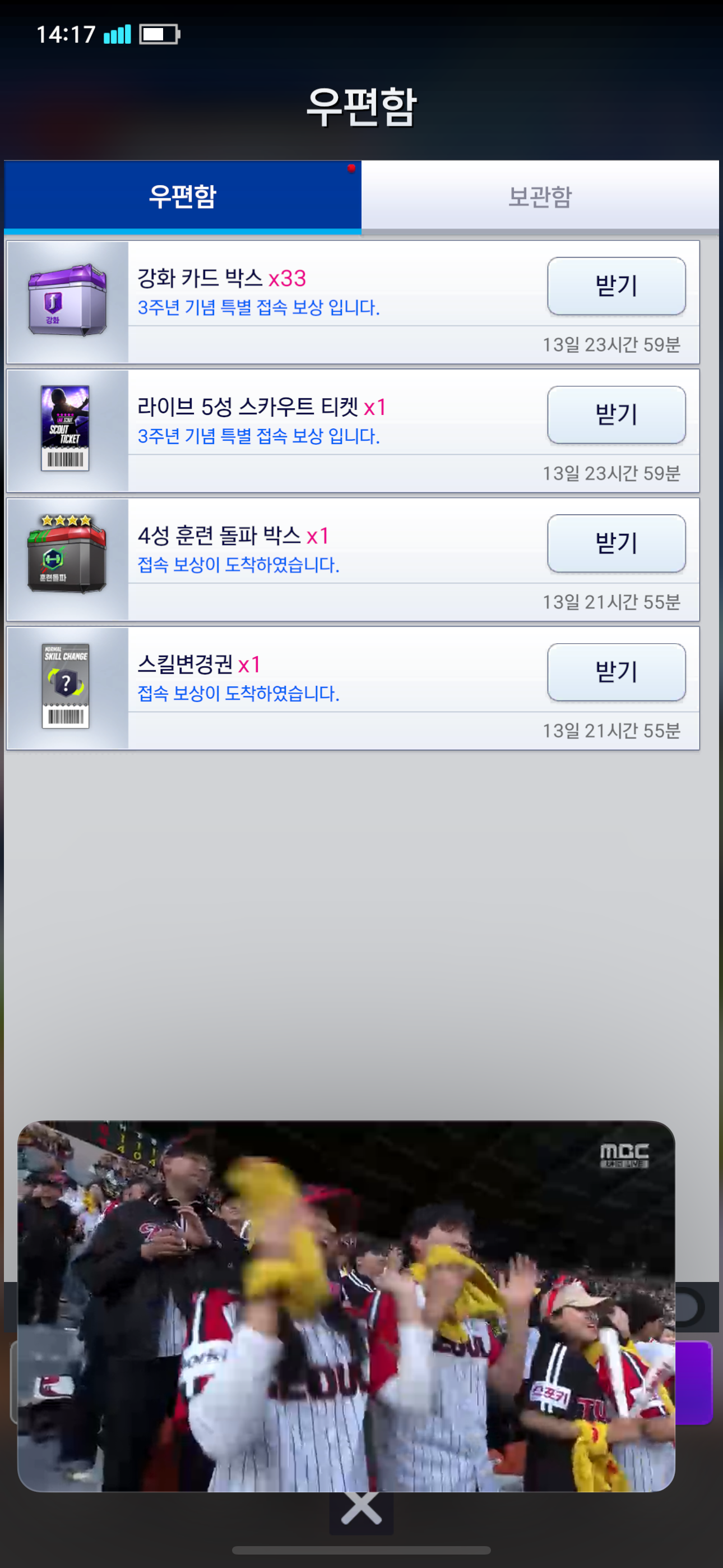Close the floating video with the X

361,1509
